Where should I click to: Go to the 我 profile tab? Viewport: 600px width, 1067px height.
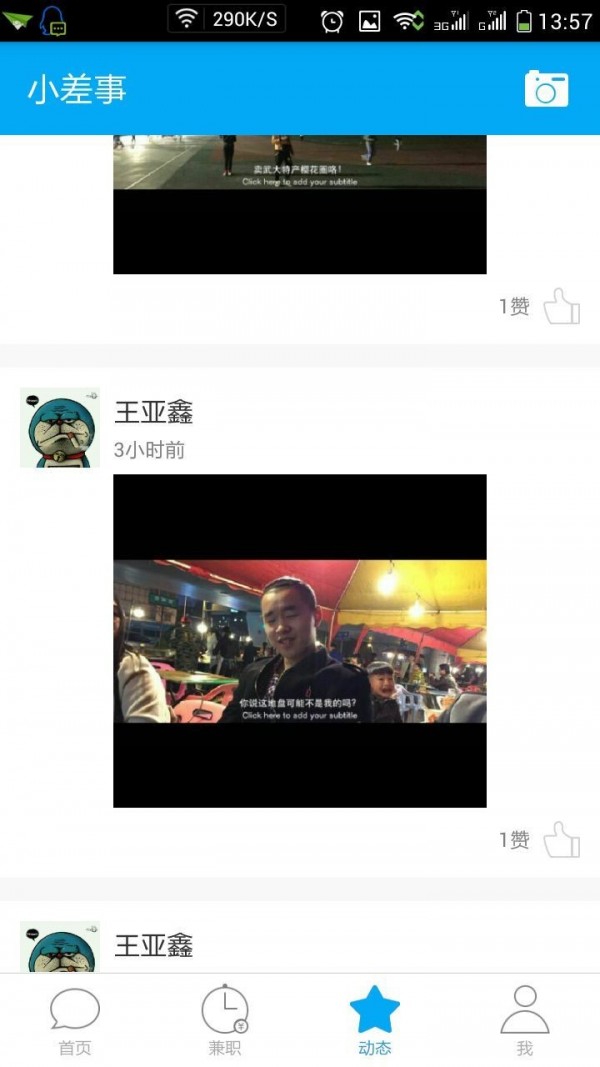[x=525, y=1022]
